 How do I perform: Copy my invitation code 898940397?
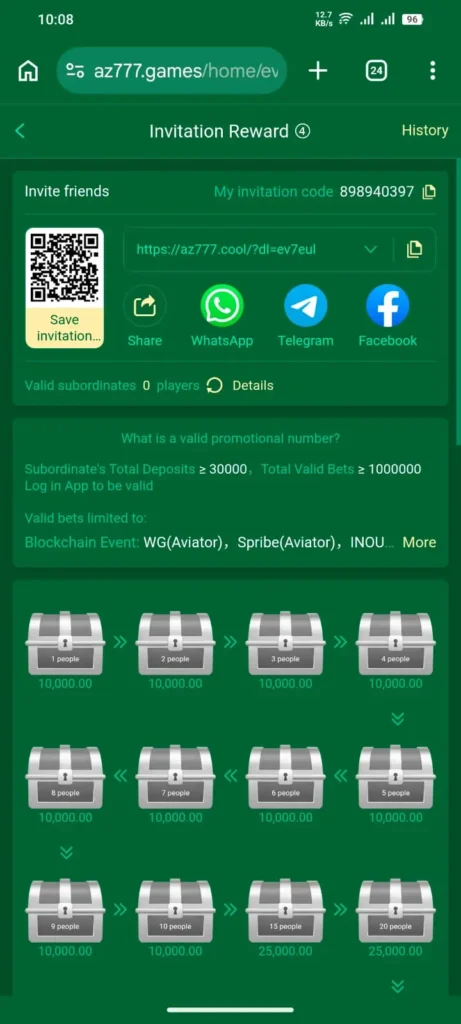429,191
